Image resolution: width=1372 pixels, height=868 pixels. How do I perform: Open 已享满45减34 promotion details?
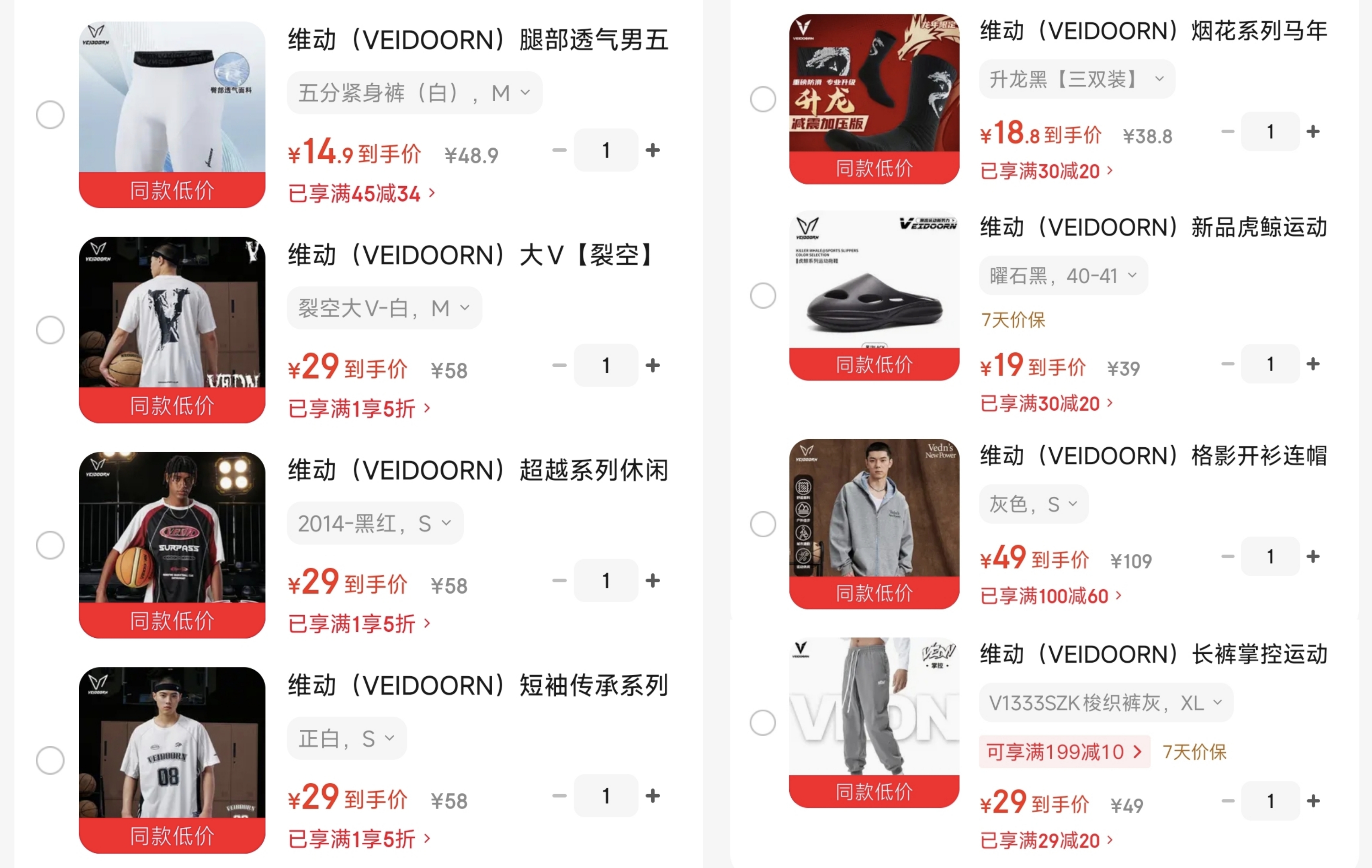coord(362,194)
